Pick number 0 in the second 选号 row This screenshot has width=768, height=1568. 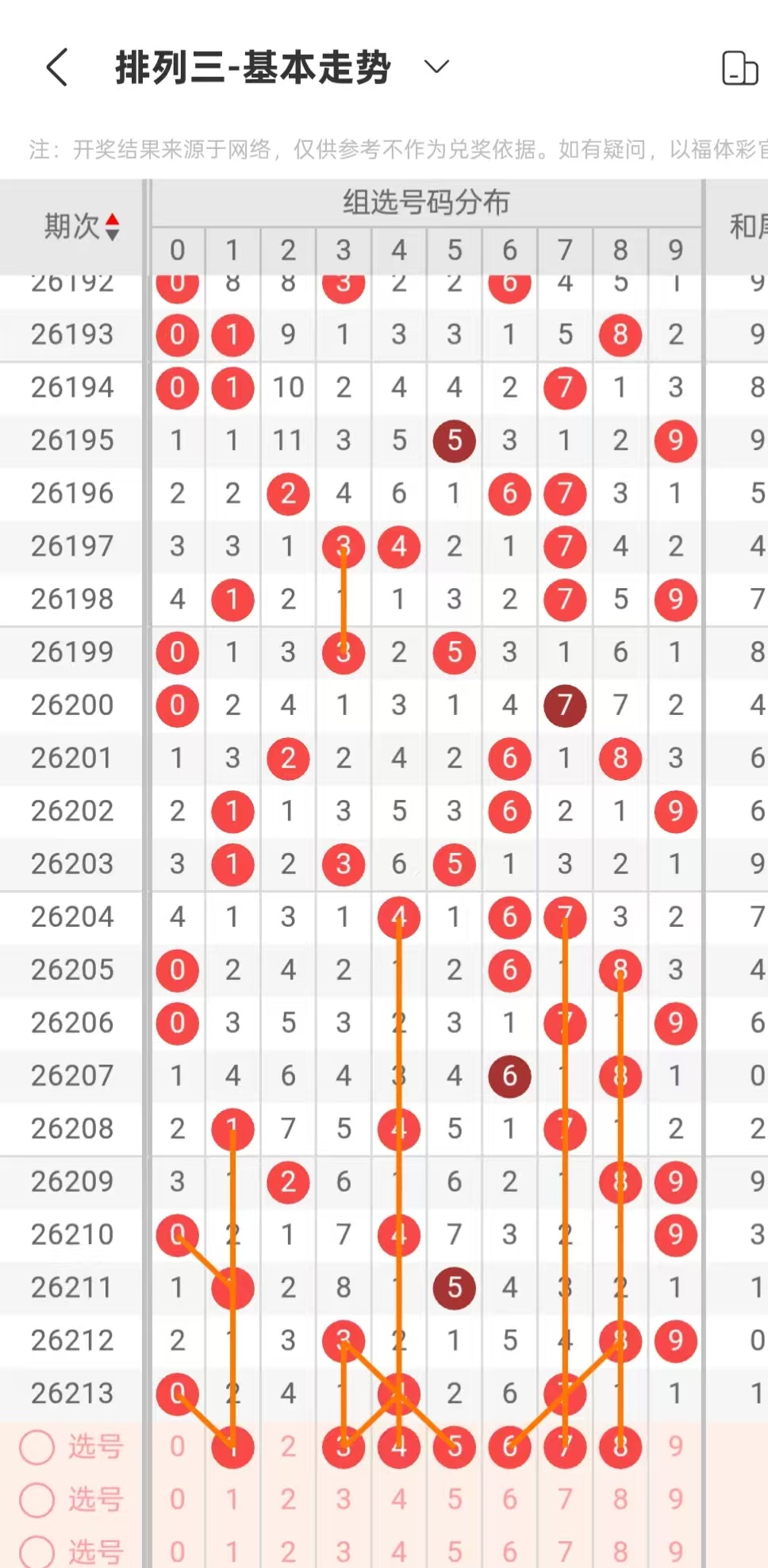tap(178, 1500)
